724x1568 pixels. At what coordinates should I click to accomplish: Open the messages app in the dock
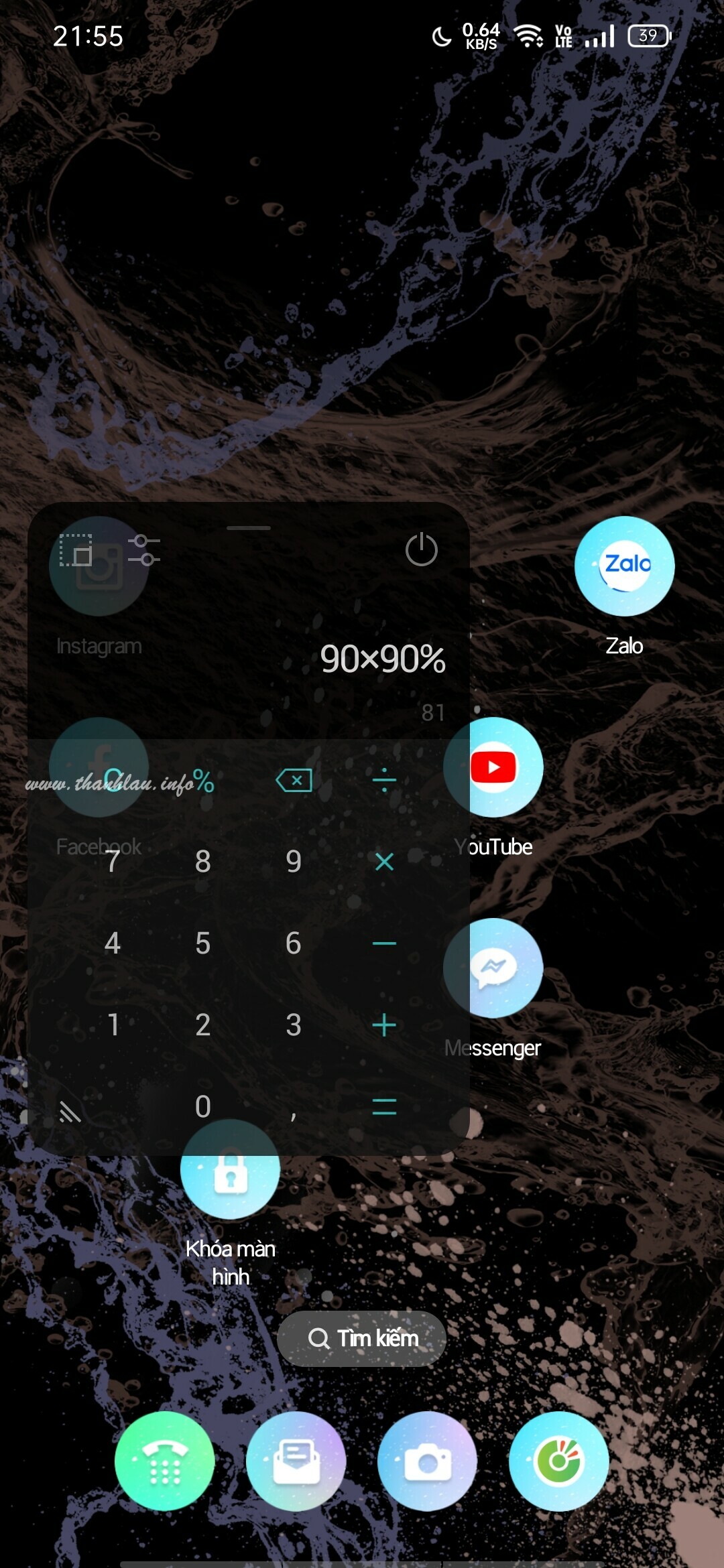296,1461
